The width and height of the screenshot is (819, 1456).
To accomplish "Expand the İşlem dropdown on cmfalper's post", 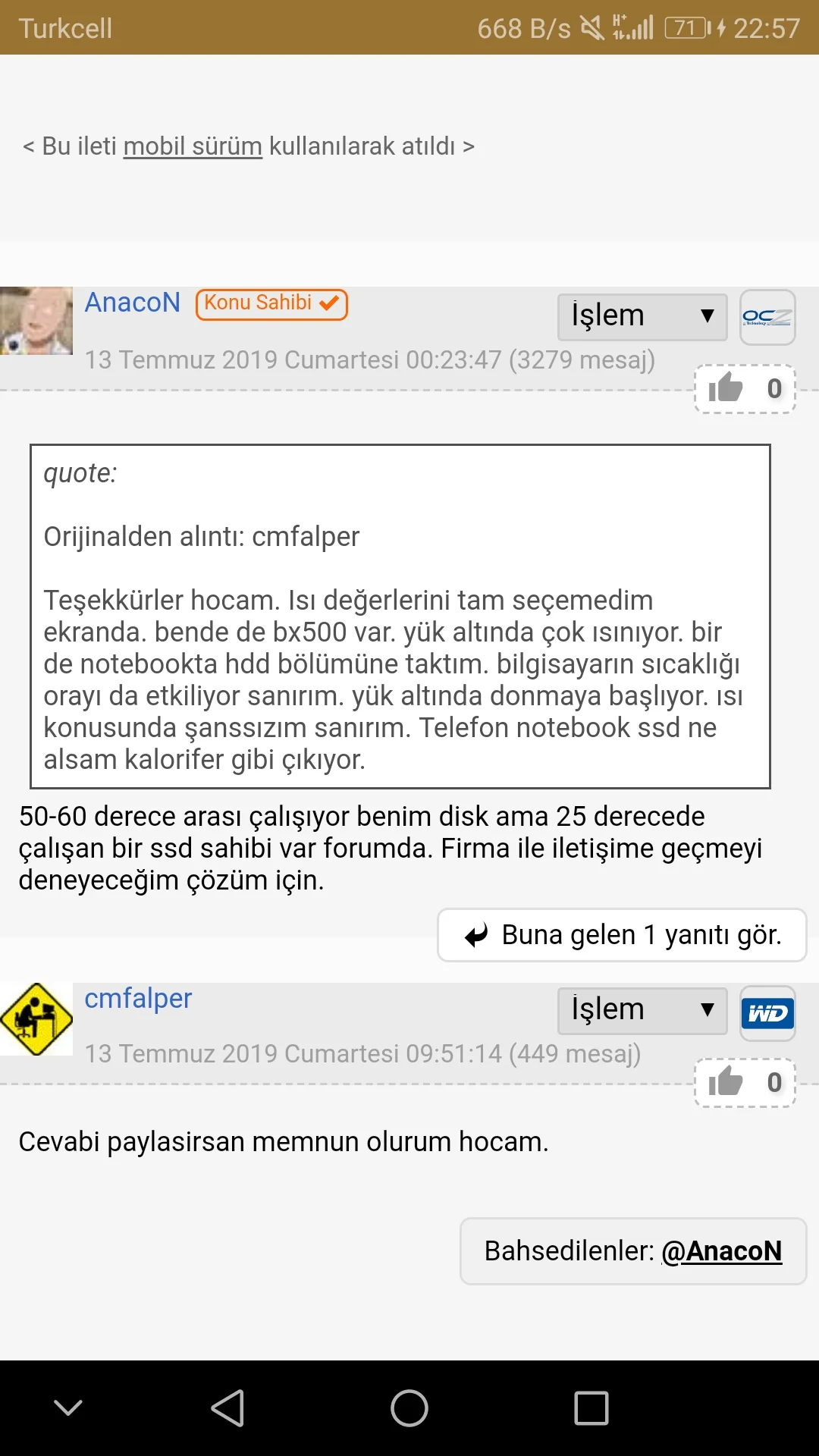I will [x=642, y=1010].
